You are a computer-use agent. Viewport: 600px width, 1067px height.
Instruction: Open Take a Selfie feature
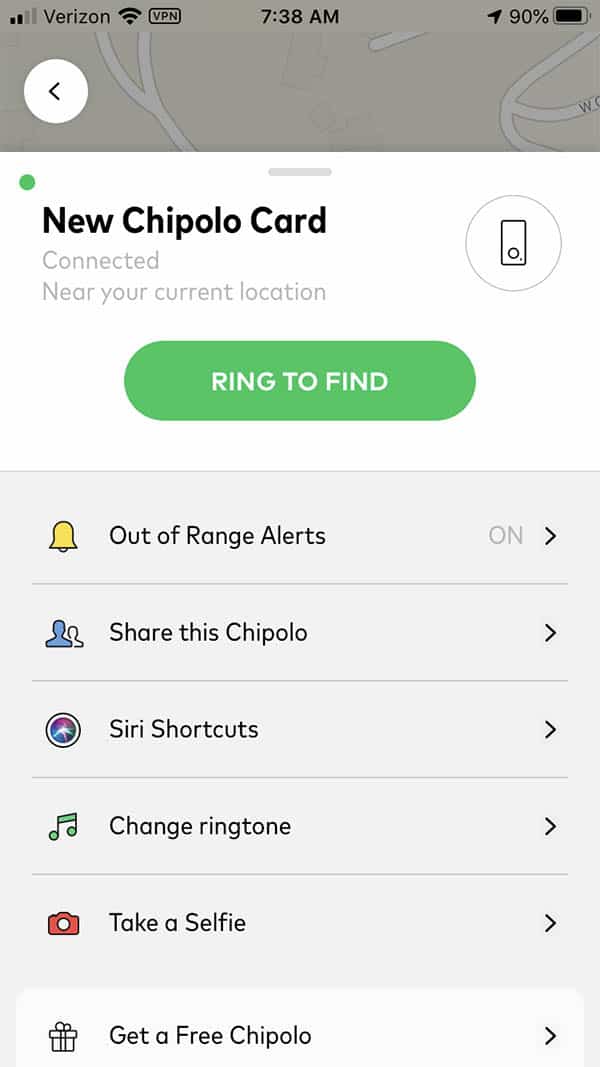(x=300, y=923)
